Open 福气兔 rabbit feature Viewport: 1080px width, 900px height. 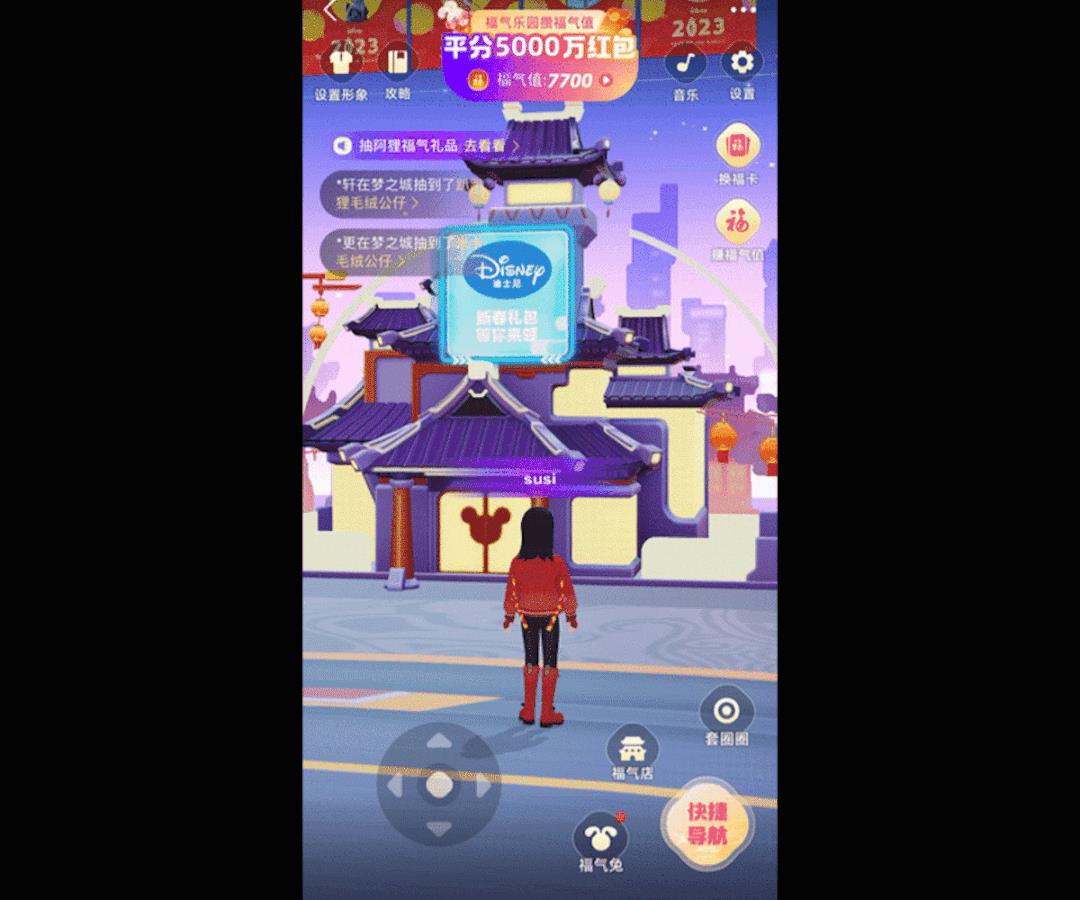tap(600, 840)
